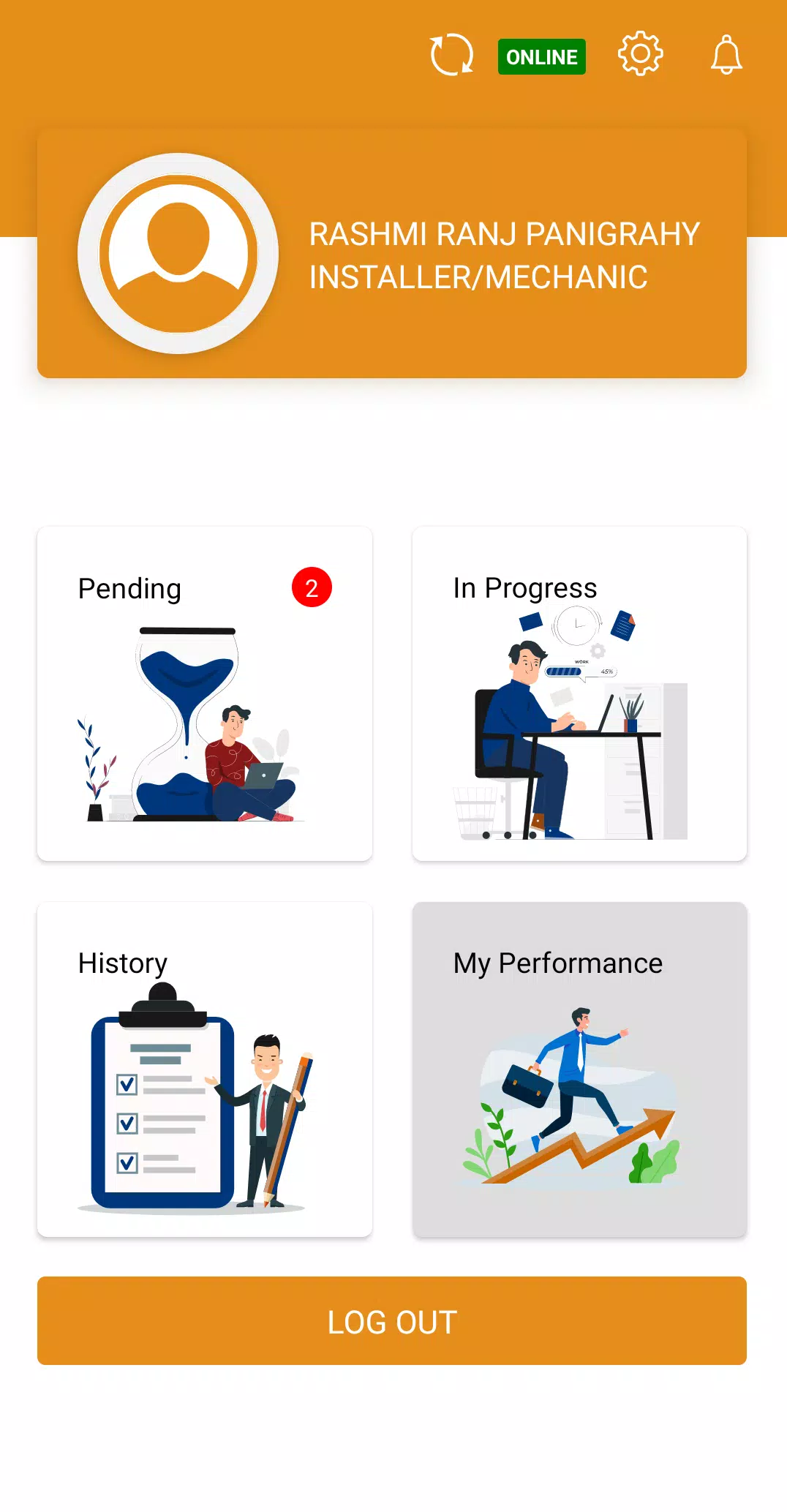Open the settings gear
This screenshot has width=787, height=1512.
click(640, 53)
